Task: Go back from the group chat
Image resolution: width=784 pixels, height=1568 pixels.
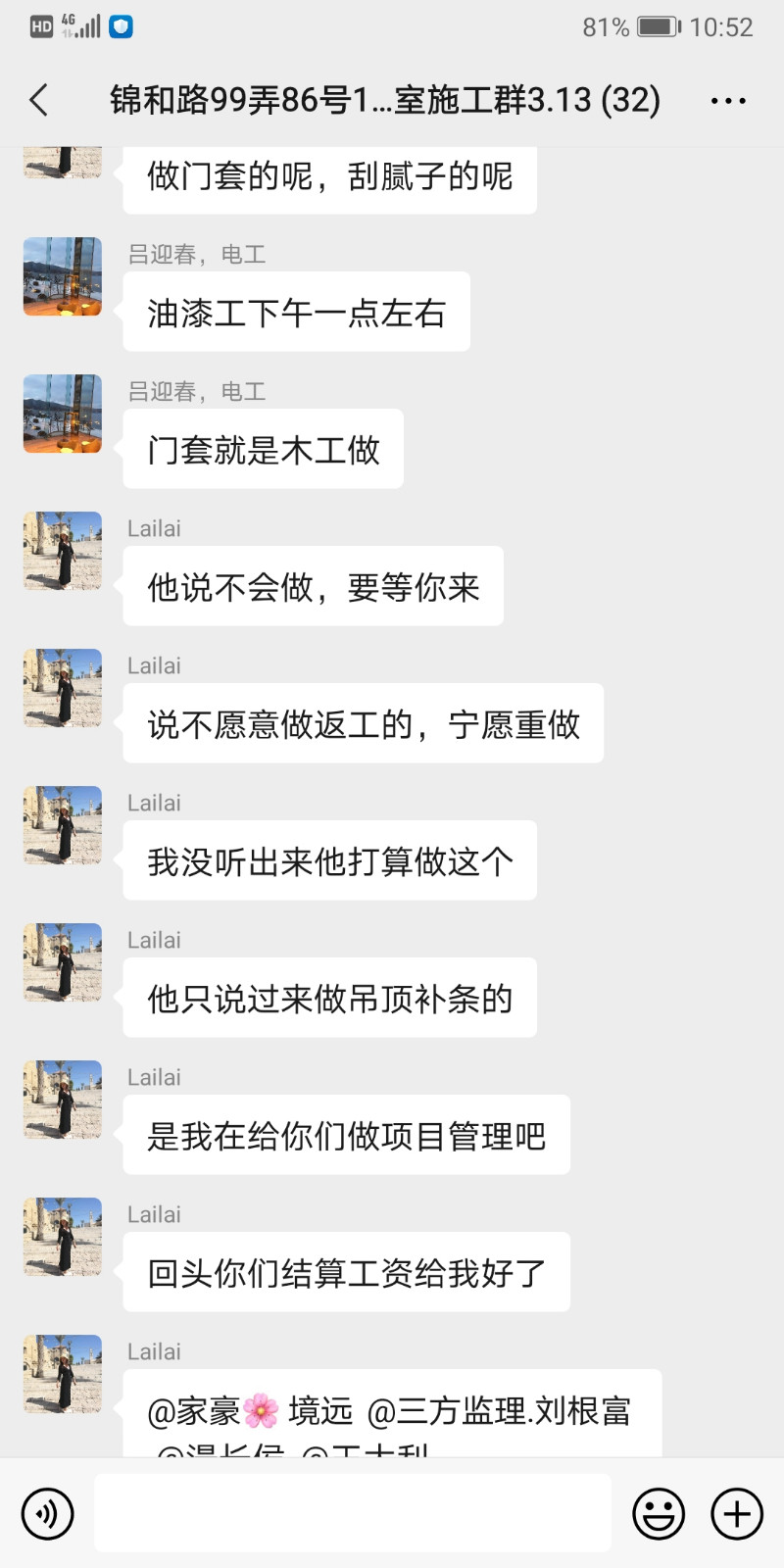Action: 39,100
